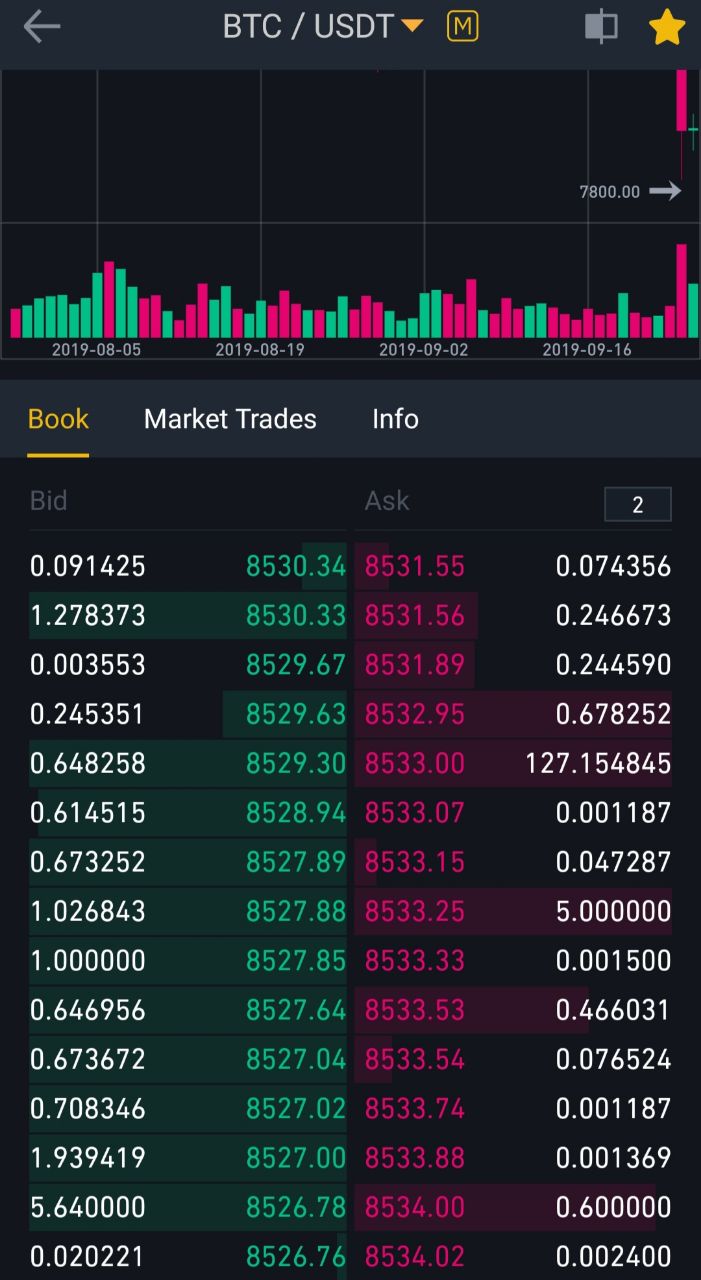This screenshot has width=701, height=1280.
Task: Switch to the Market Trades tab
Action: [230, 419]
